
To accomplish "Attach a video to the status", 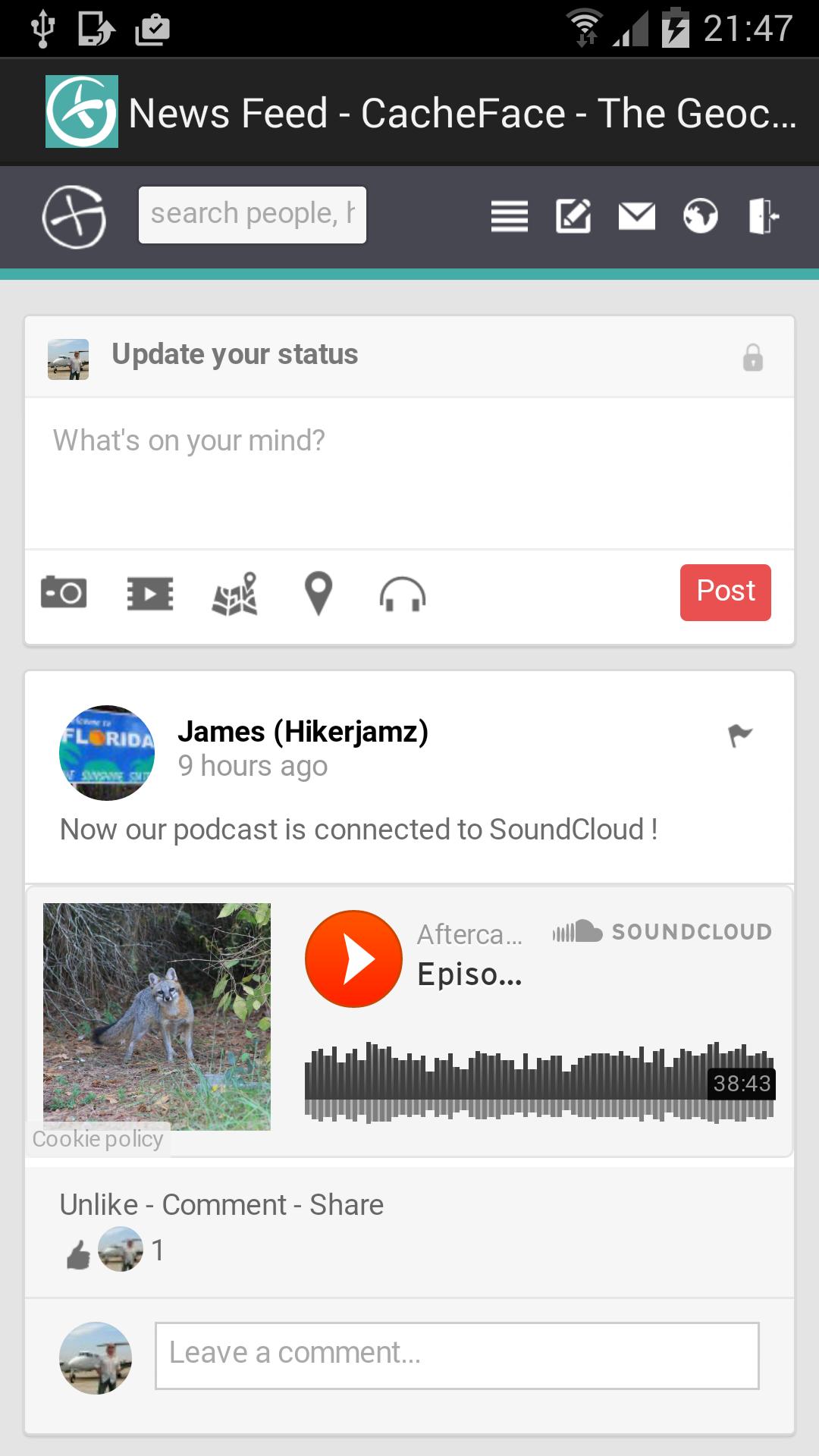I will click(x=149, y=593).
